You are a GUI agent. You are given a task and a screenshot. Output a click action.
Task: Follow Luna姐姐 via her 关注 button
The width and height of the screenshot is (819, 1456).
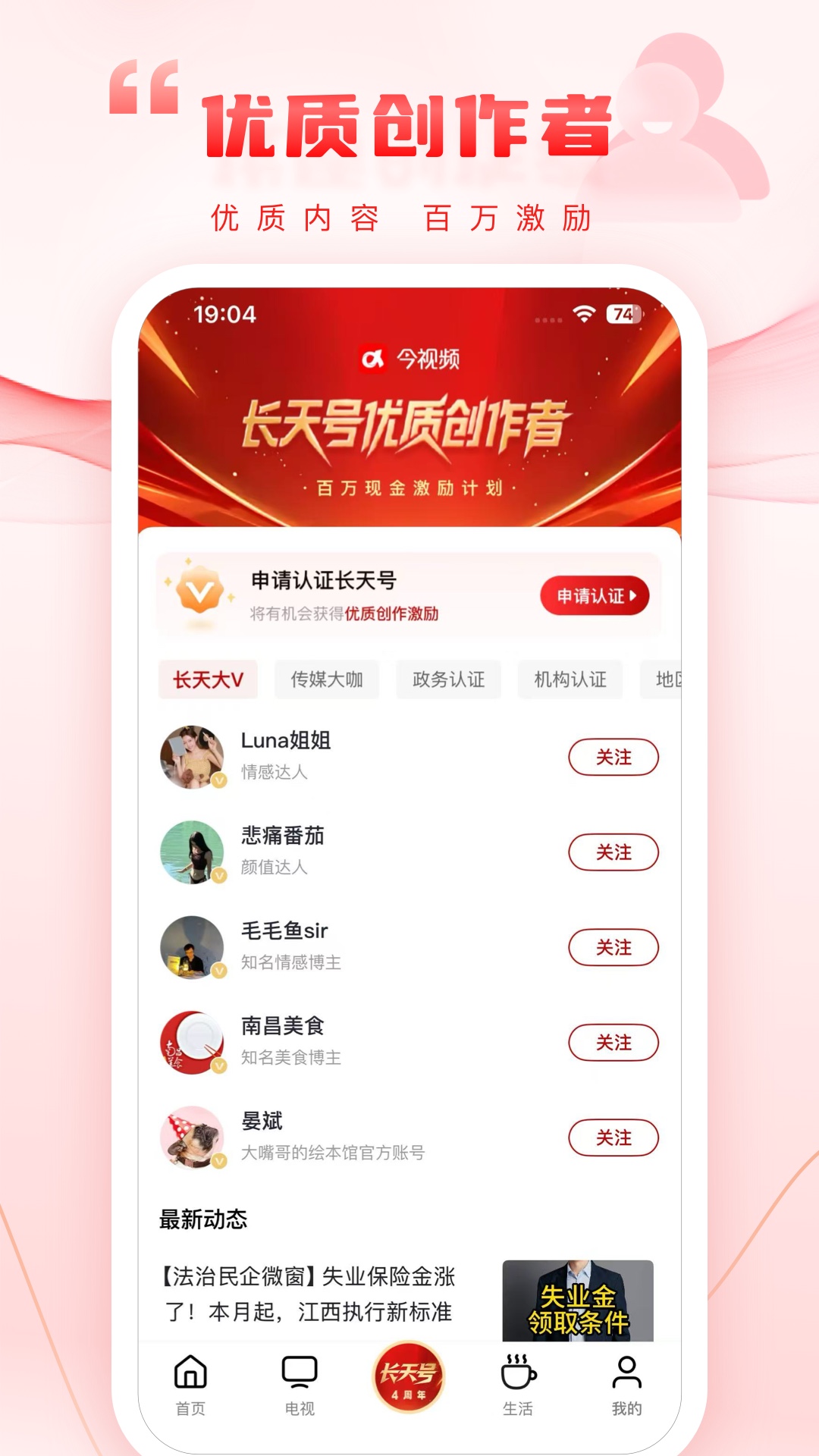tap(614, 758)
